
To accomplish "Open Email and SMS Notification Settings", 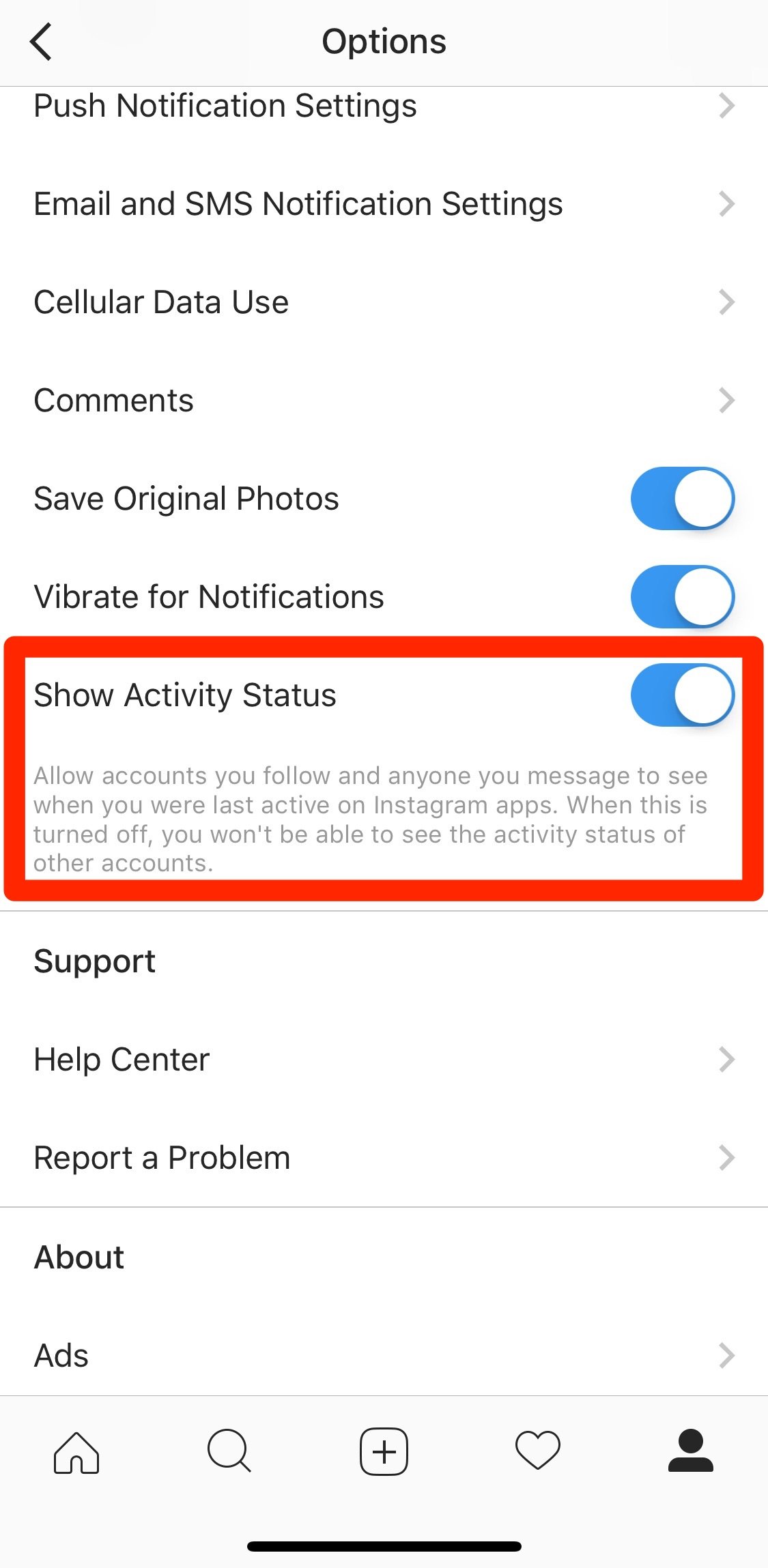I will point(384,204).
